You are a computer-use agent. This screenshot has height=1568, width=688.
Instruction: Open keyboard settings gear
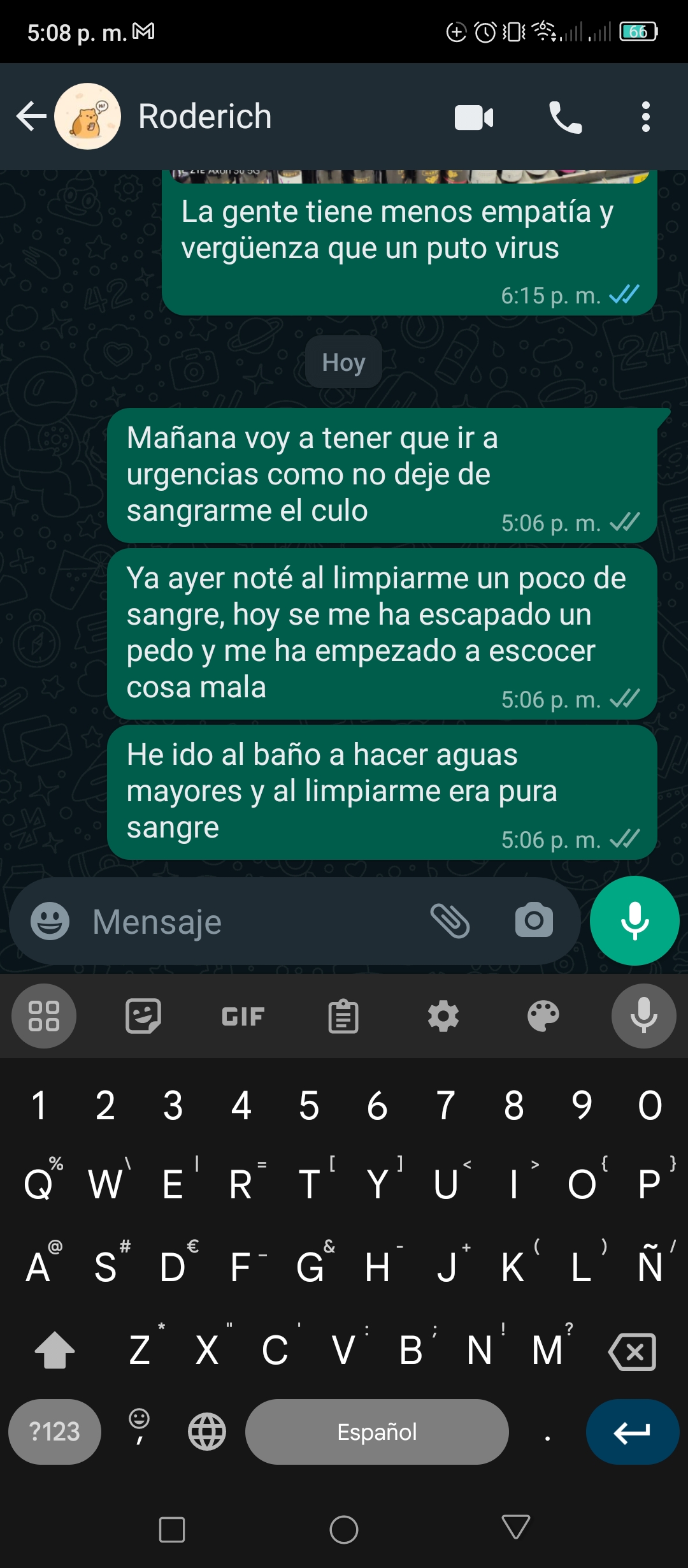[x=443, y=1016]
